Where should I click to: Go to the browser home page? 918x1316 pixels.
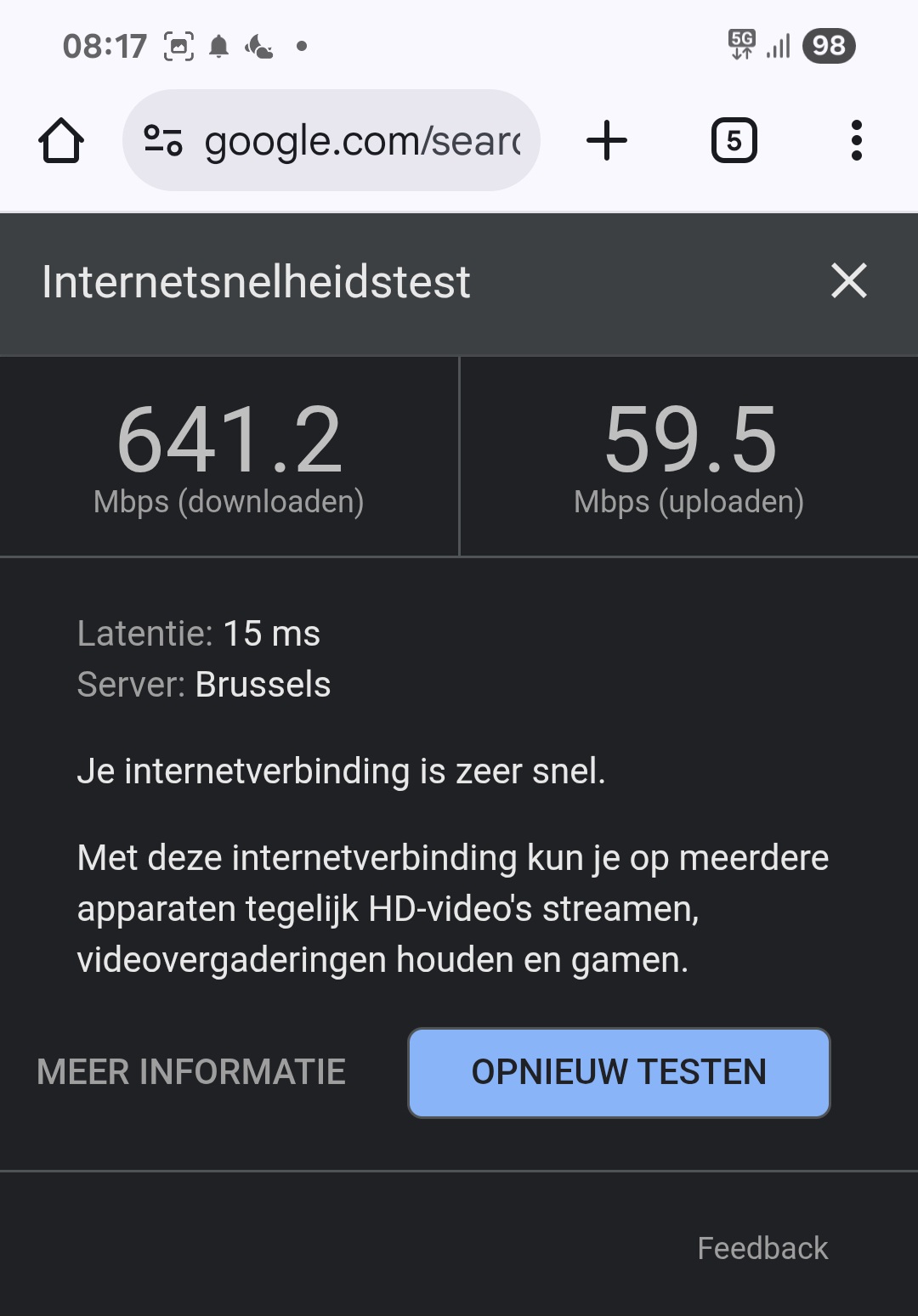61,141
